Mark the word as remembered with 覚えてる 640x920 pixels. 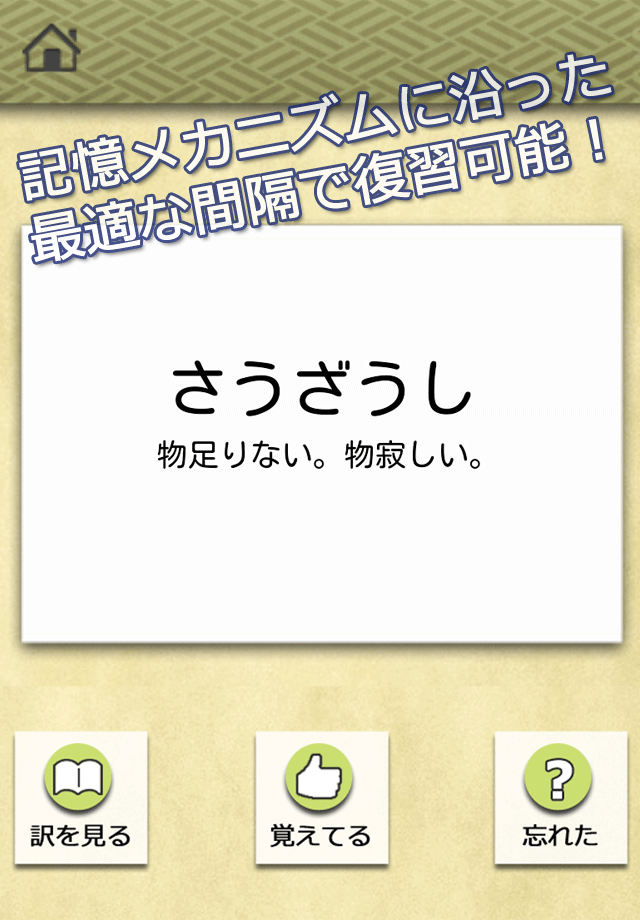320,797
